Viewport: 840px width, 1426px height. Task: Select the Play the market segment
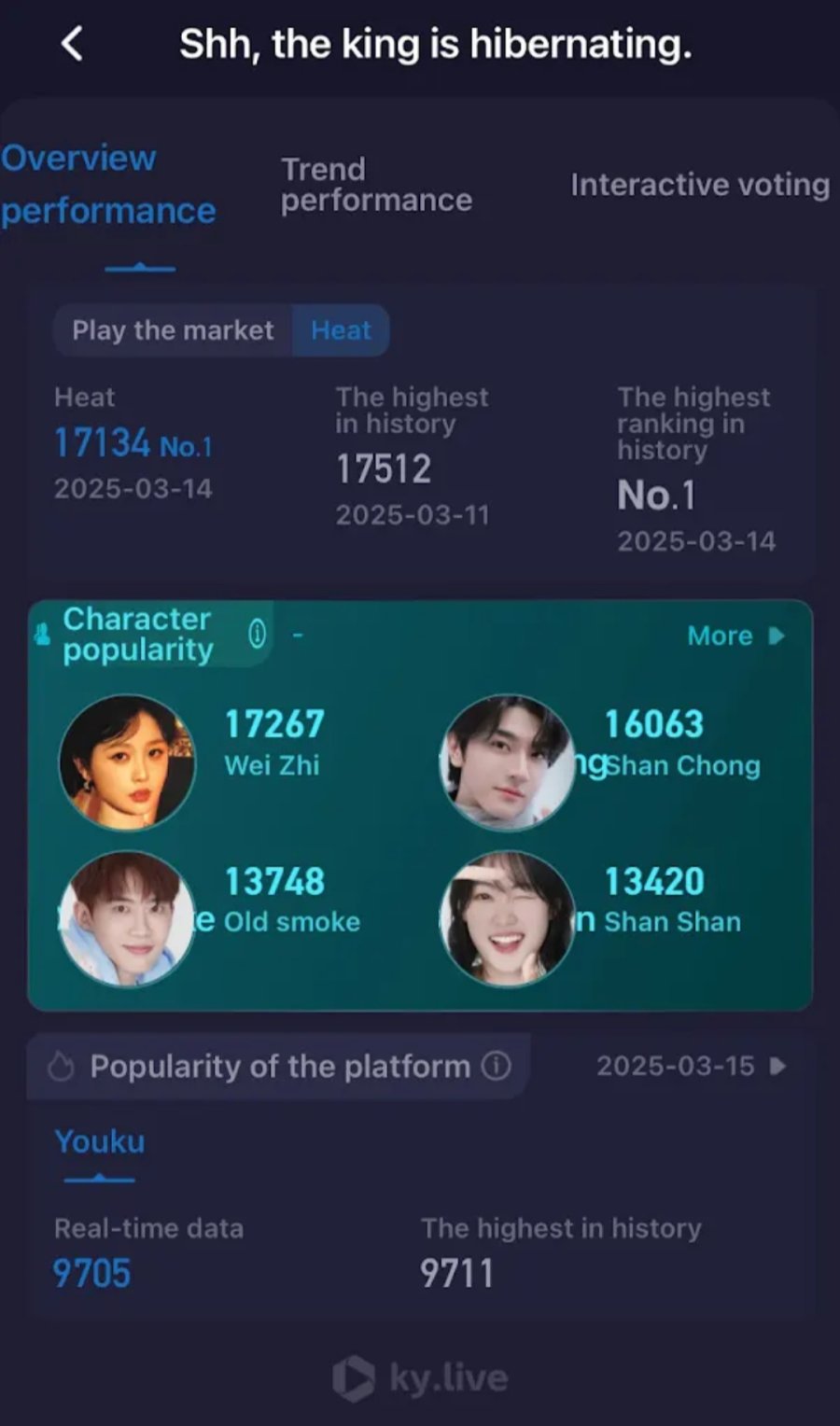173,330
